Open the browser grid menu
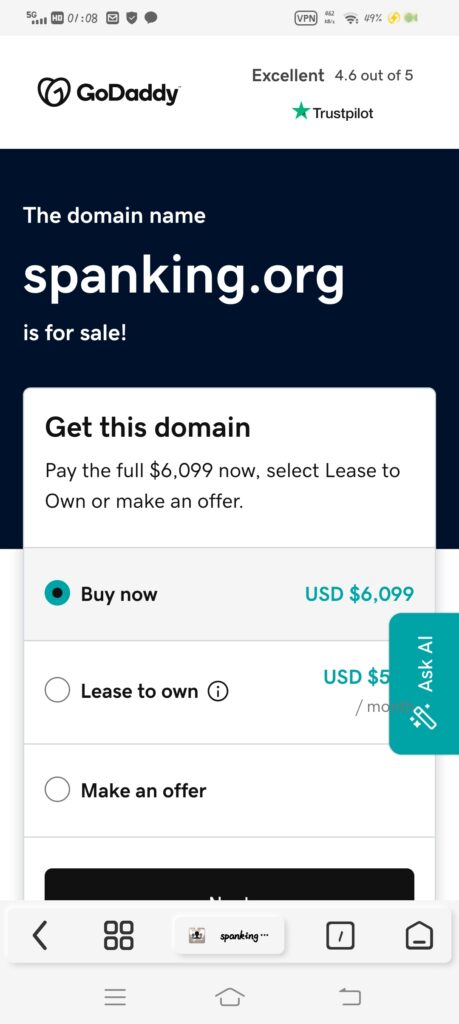Viewport: 459px width, 1024px height. point(119,935)
